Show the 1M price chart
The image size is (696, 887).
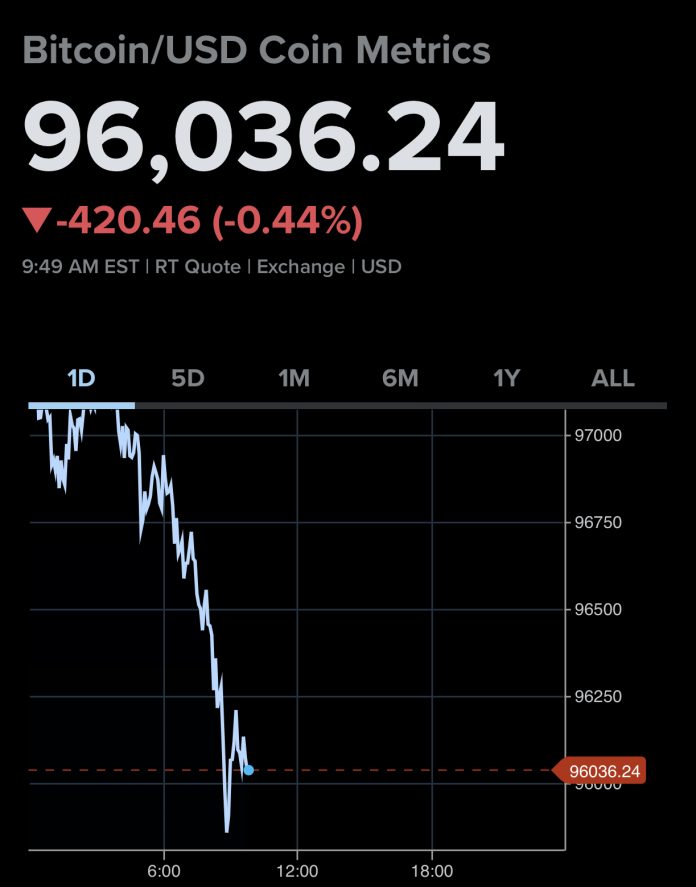pos(294,378)
